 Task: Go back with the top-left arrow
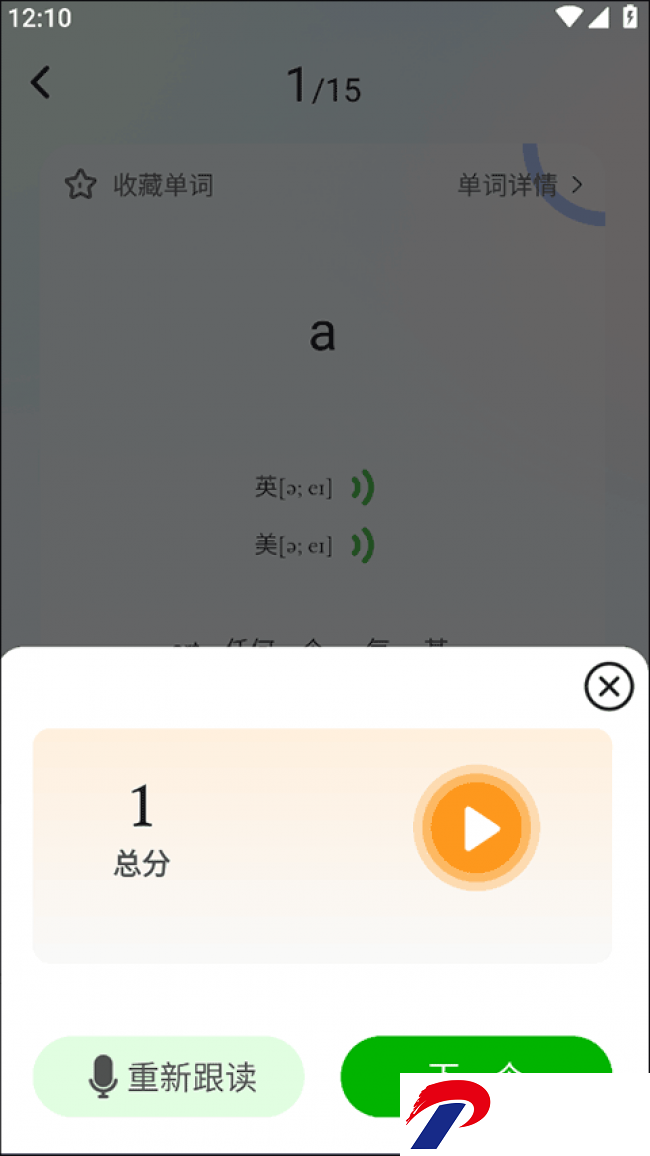40,83
